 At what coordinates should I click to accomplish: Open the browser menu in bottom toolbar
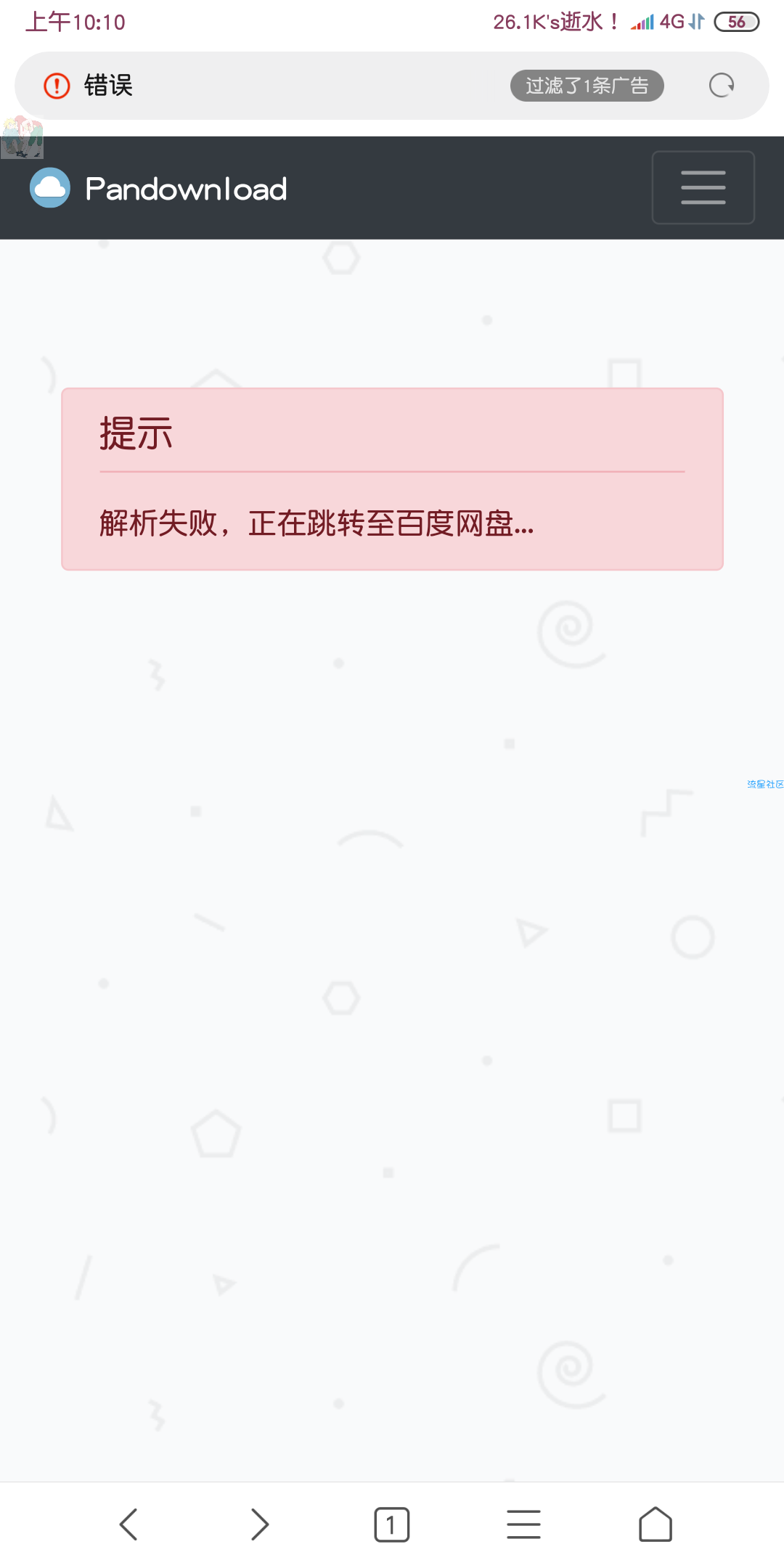point(523,1524)
